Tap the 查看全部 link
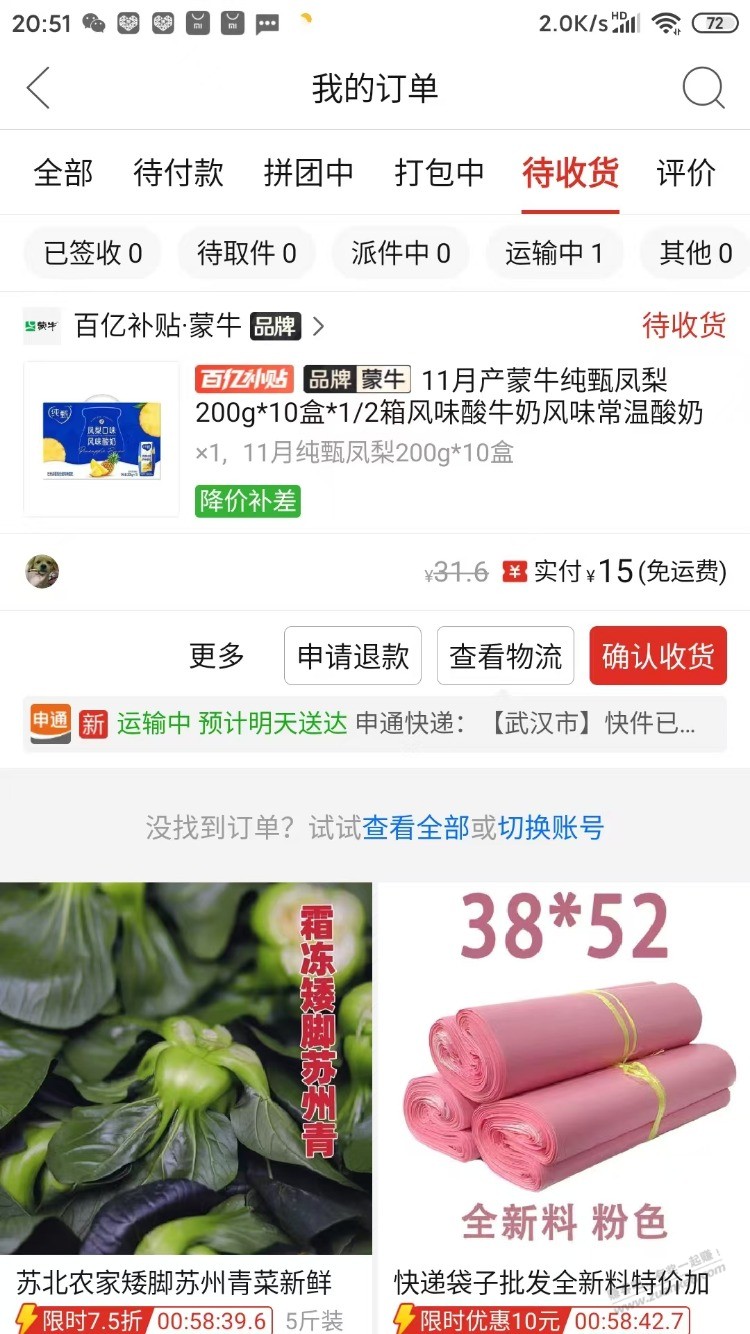 pos(415,828)
